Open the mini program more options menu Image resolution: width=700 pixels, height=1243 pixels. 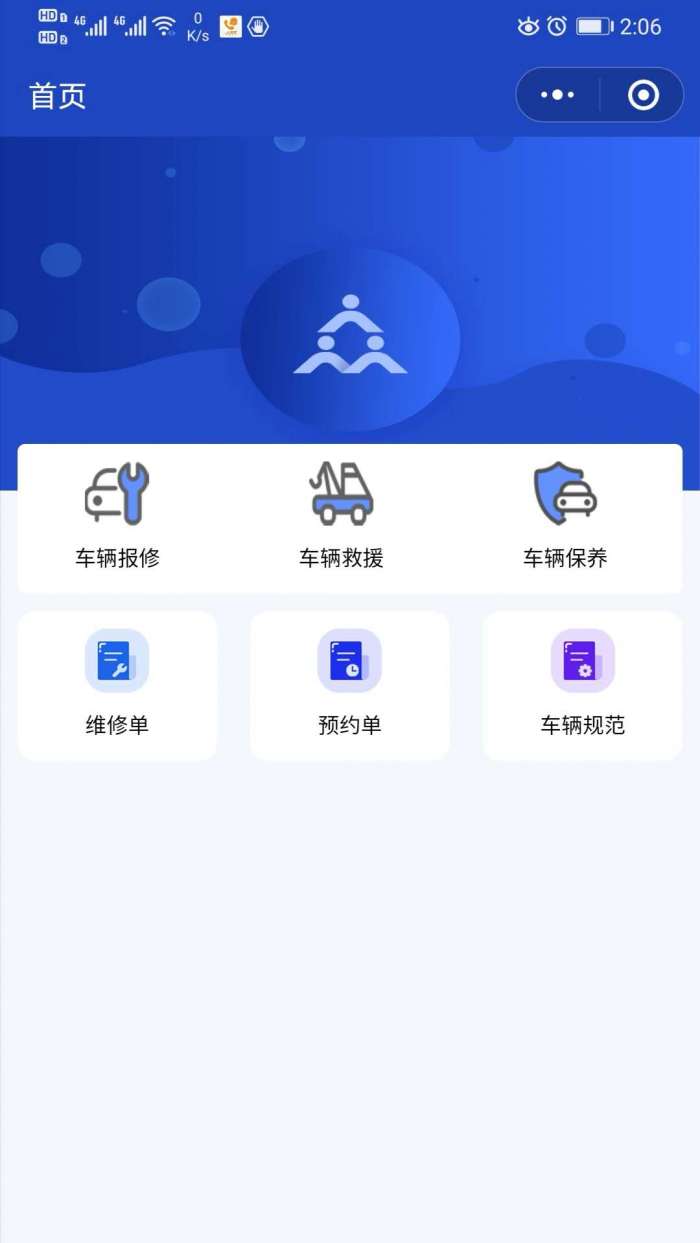557,95
